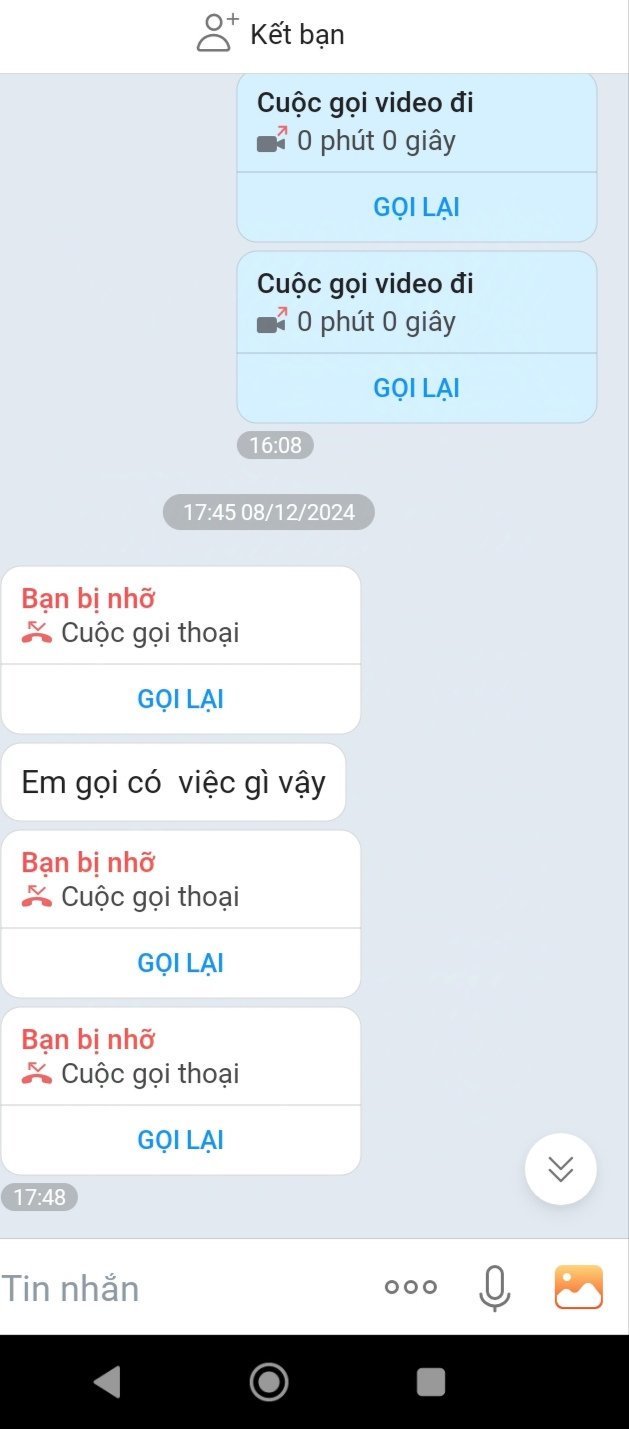Open recent apps via square button
Viewport: 629px width, 1429px height.
tap(430, 1382)
